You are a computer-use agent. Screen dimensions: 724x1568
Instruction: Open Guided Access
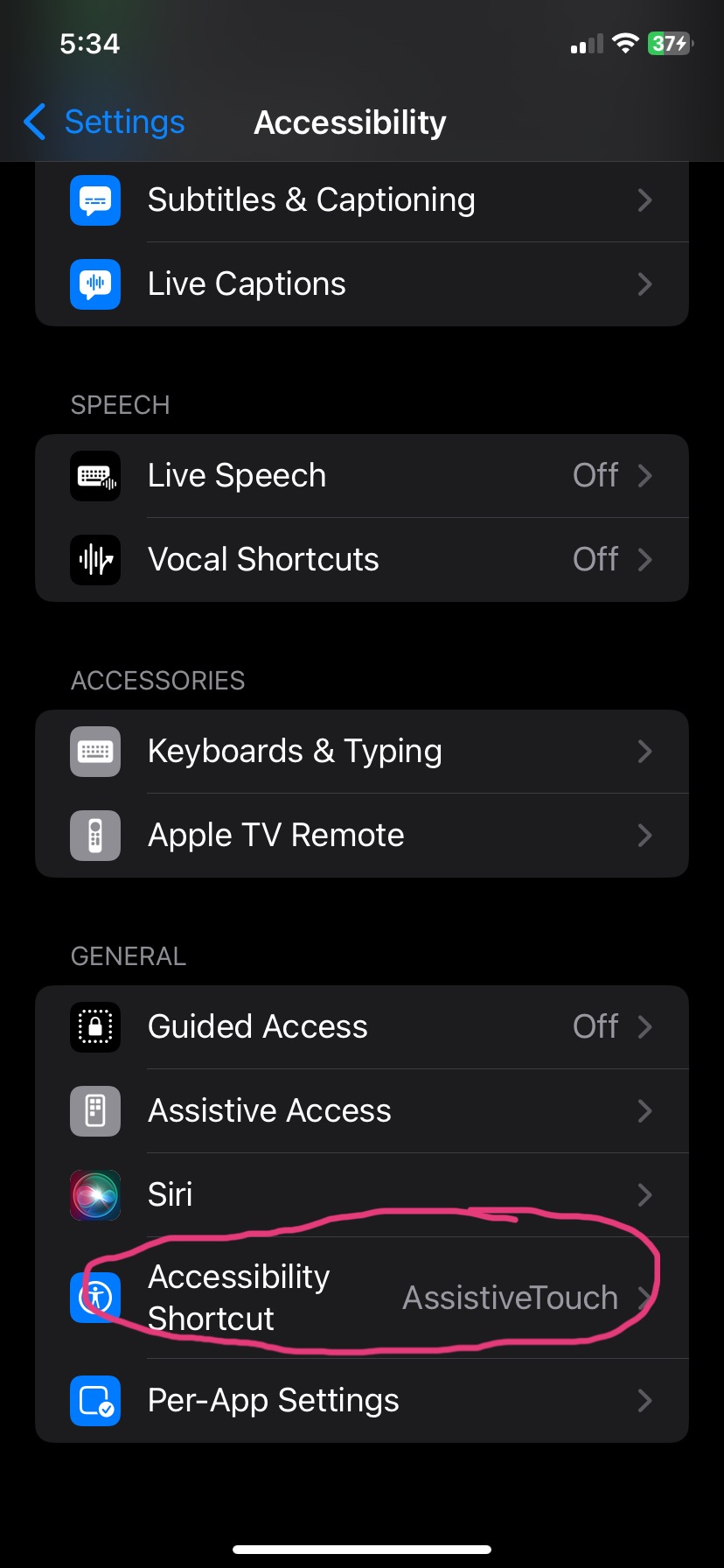pos(362,1027)
